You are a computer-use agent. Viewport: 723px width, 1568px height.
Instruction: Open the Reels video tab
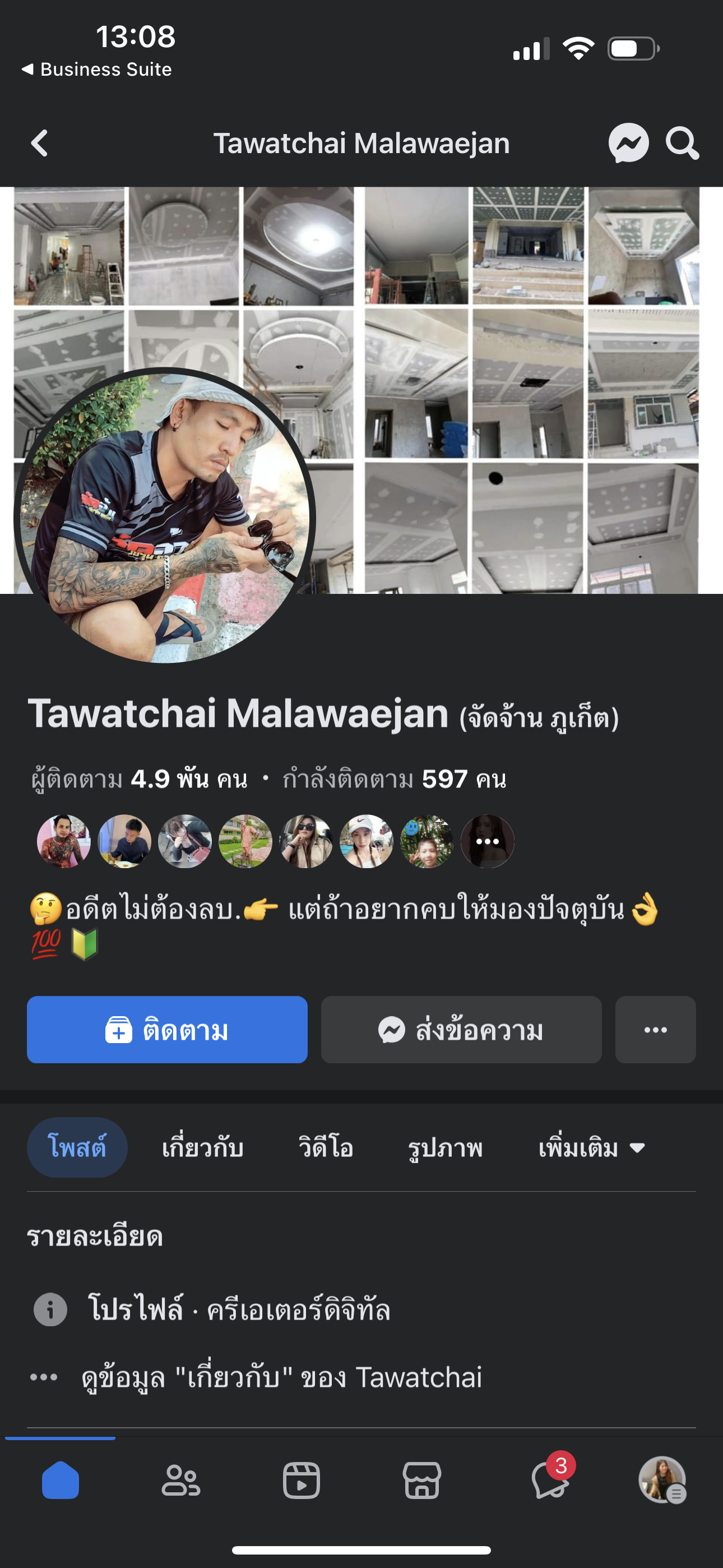pyautogui.click(x=302, y=1481)
